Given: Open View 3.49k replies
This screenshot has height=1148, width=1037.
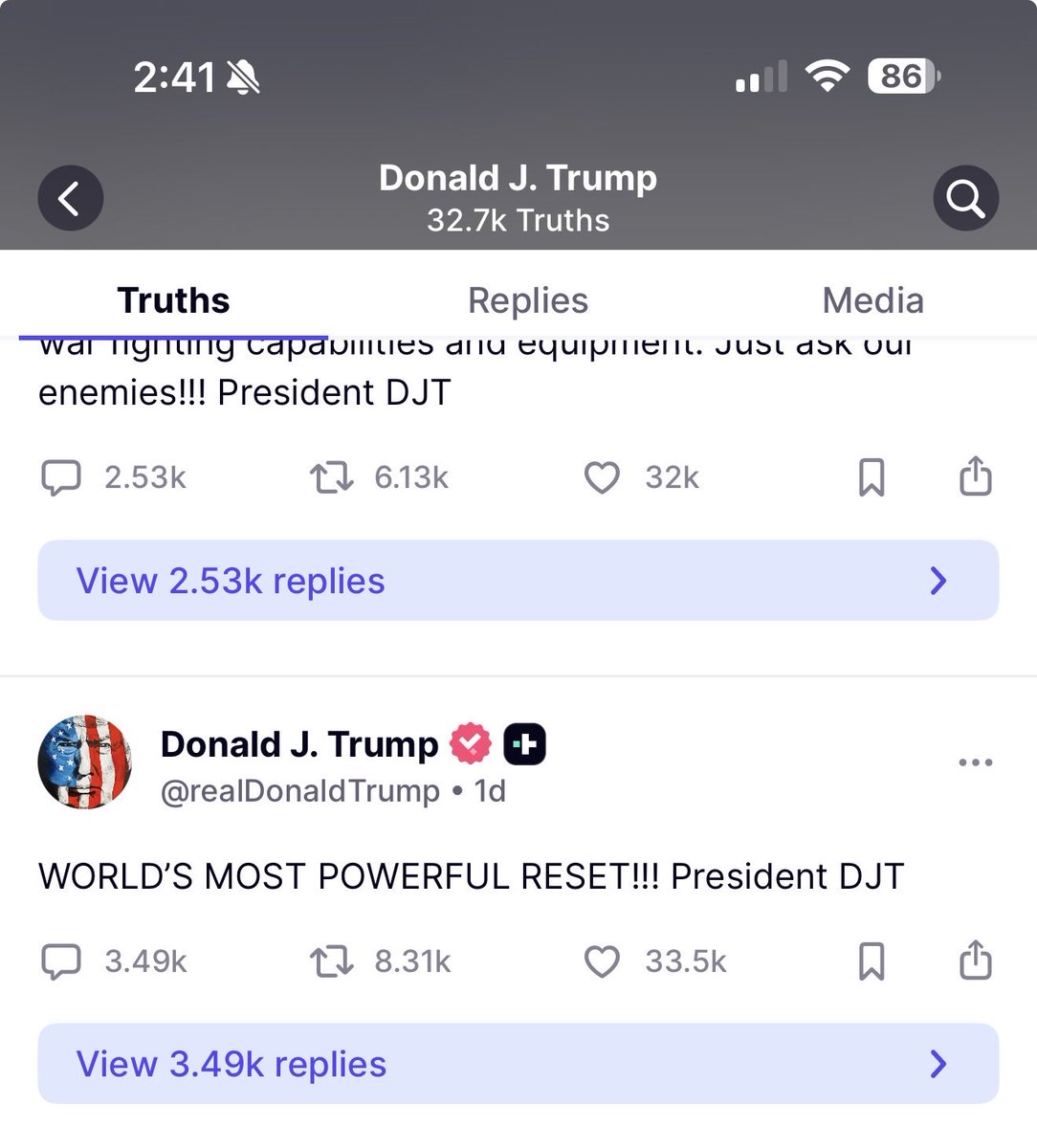Looking at the screenshot, I should tap(518, 1064).
